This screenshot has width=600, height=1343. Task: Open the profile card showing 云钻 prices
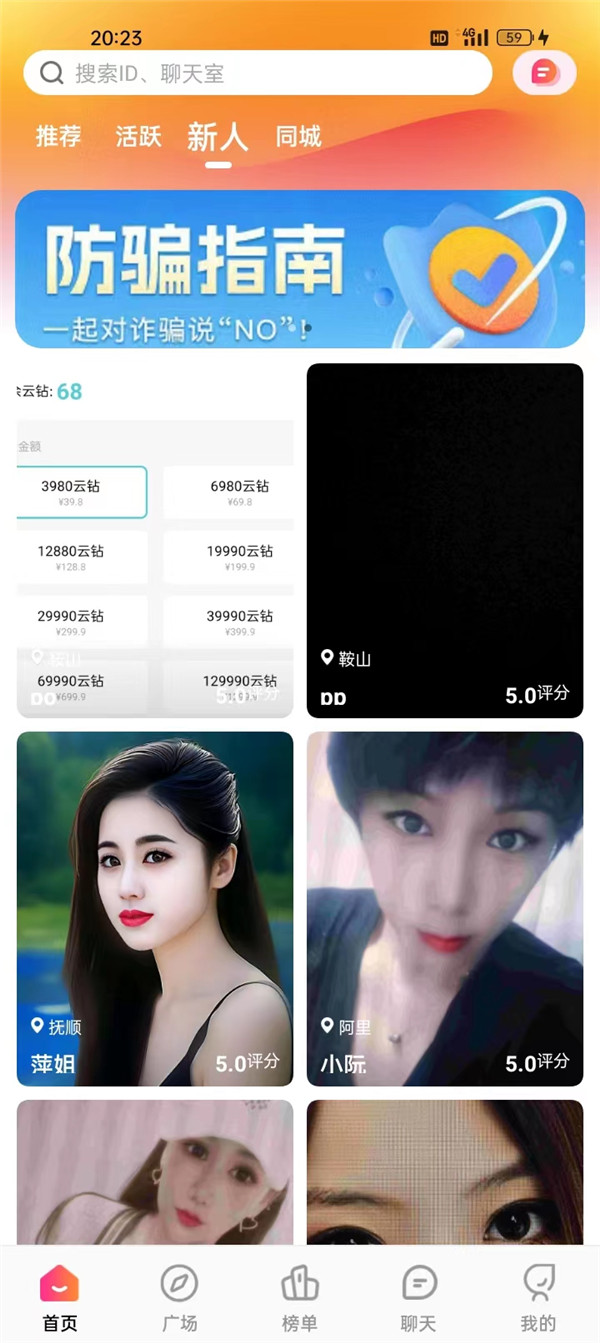click(155, 540)
